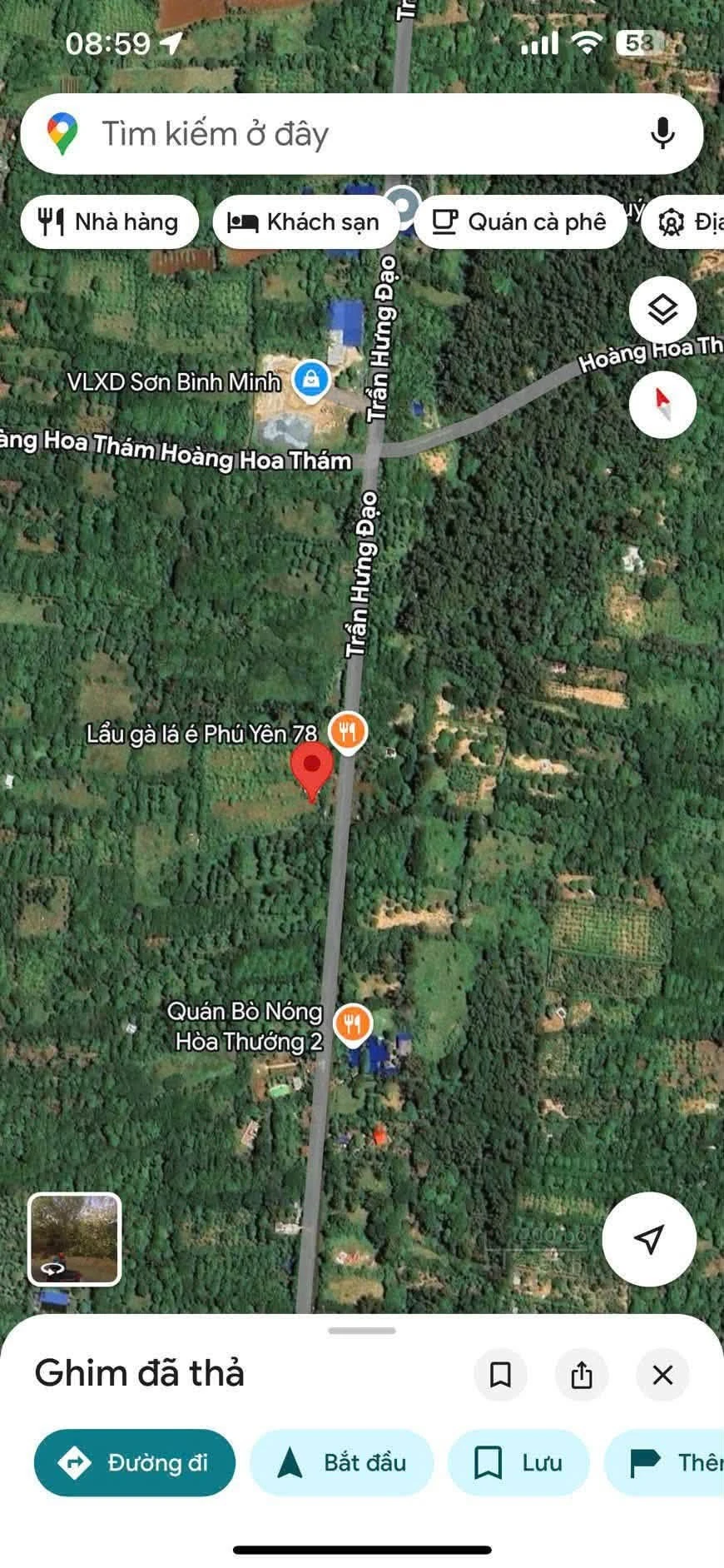Image resolution: width=724 pixels, height=1568 pixels.
Task: Tap the flag Thêm button
Action: coord(664,1462)
